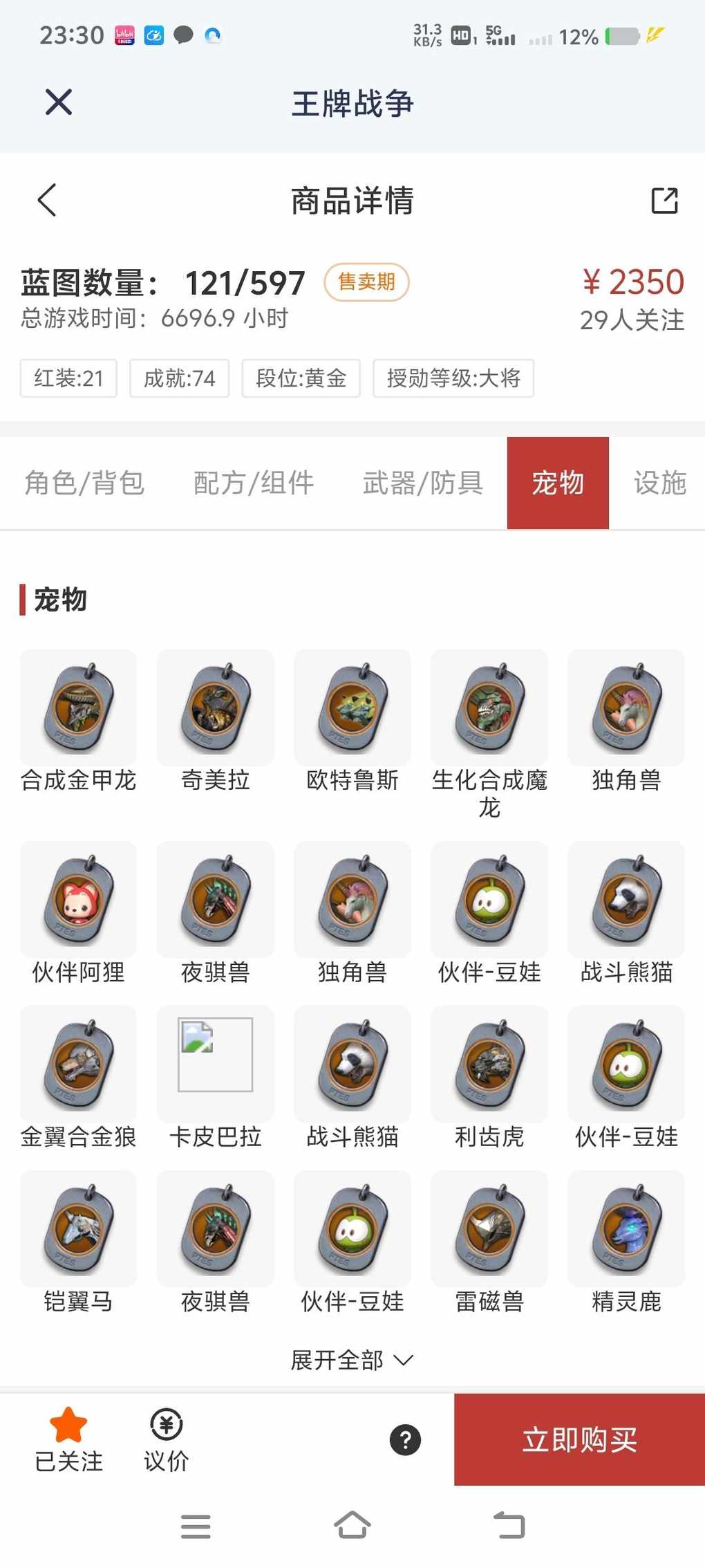Switch to the 角色/背包 tab
Viewport: 705px width, 1568px height.
(x=84, y=483)
